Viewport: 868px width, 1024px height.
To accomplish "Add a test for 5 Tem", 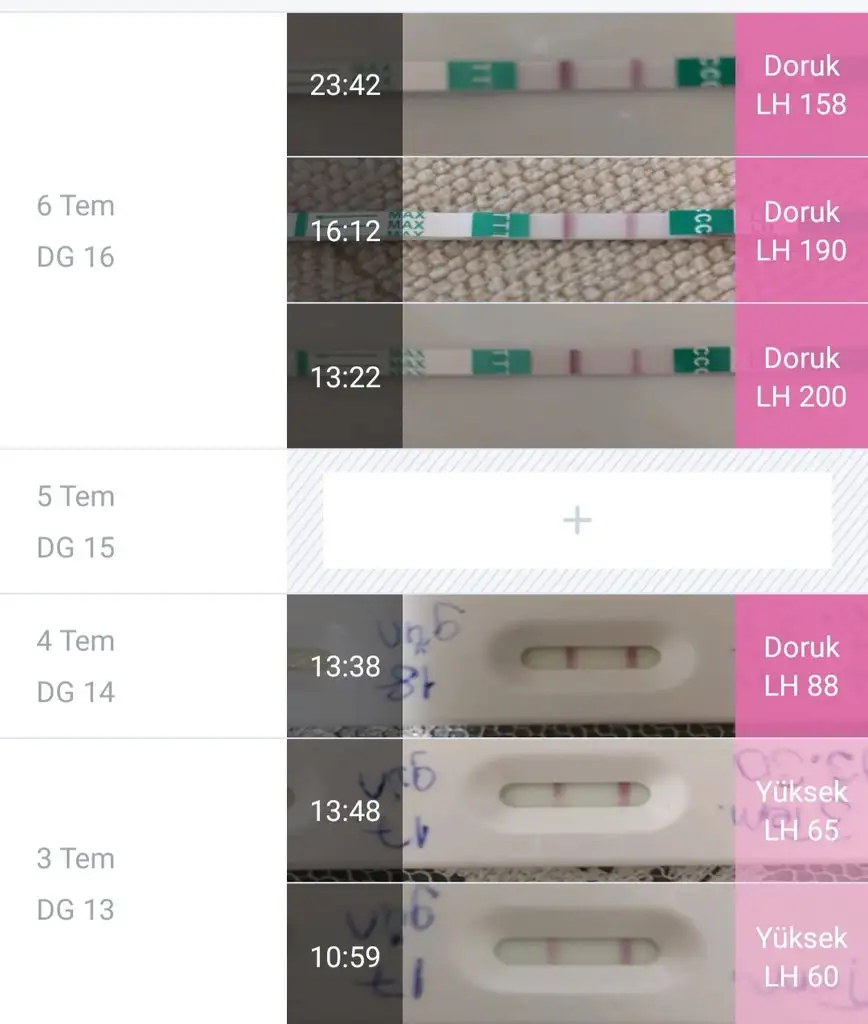I will point(577,521).
